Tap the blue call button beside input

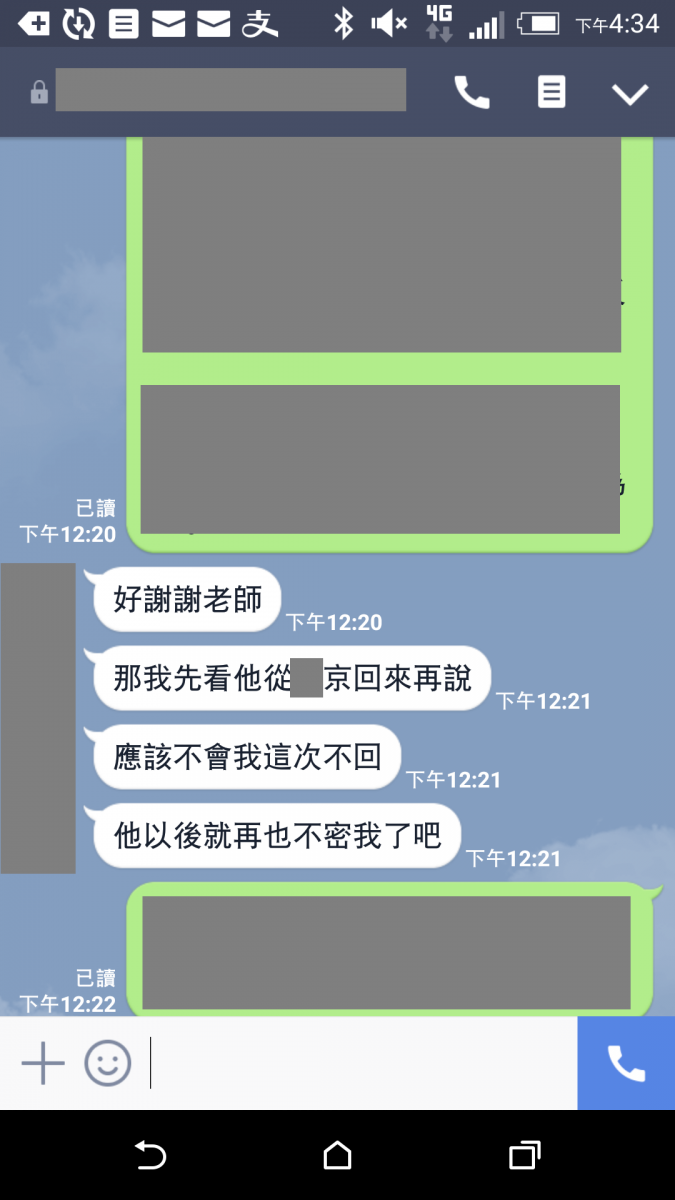[x=626, y=1063]
